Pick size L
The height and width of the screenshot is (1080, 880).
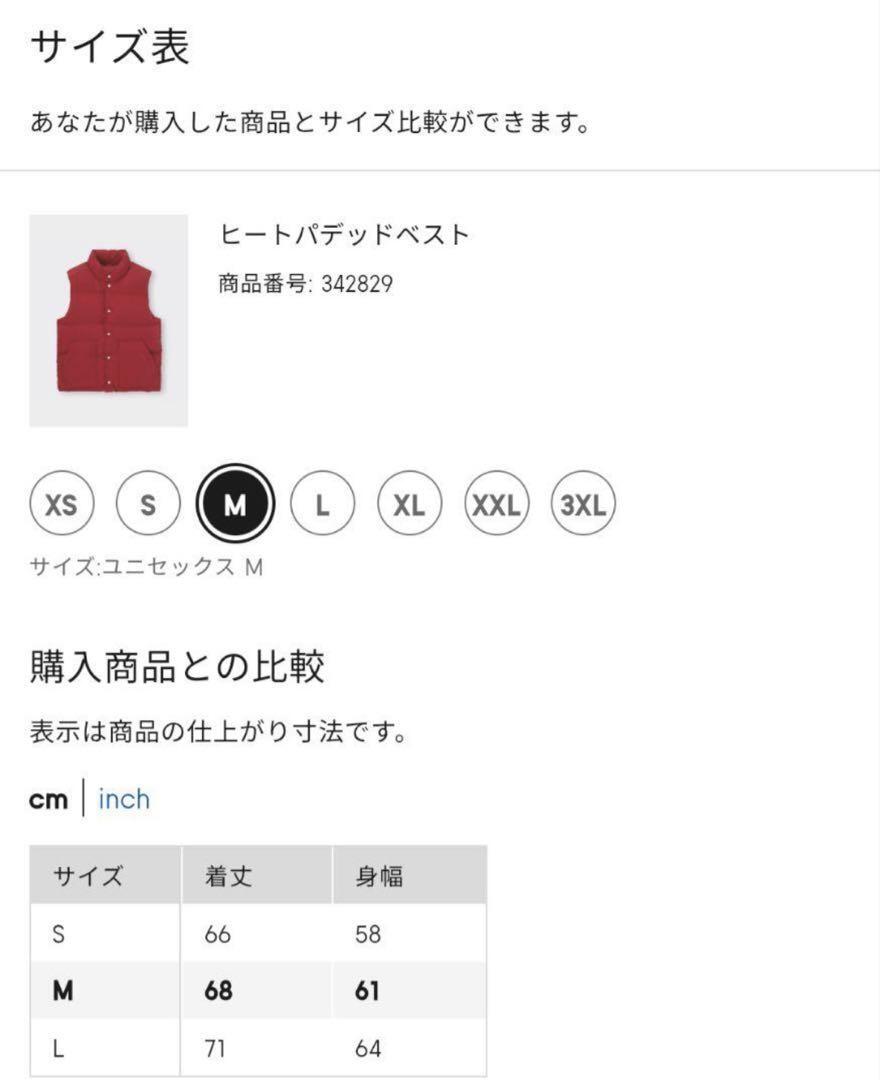(322, 504)
